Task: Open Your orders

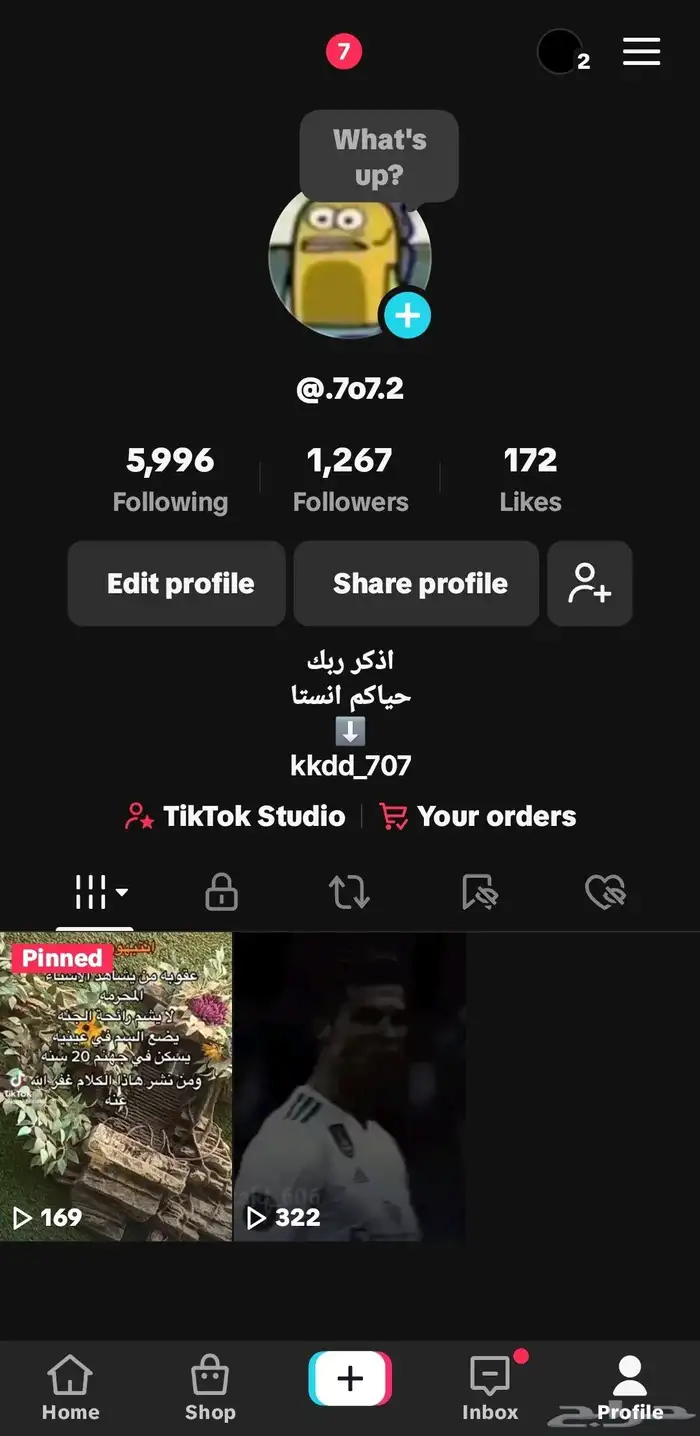Action: (x=478, y=816)
